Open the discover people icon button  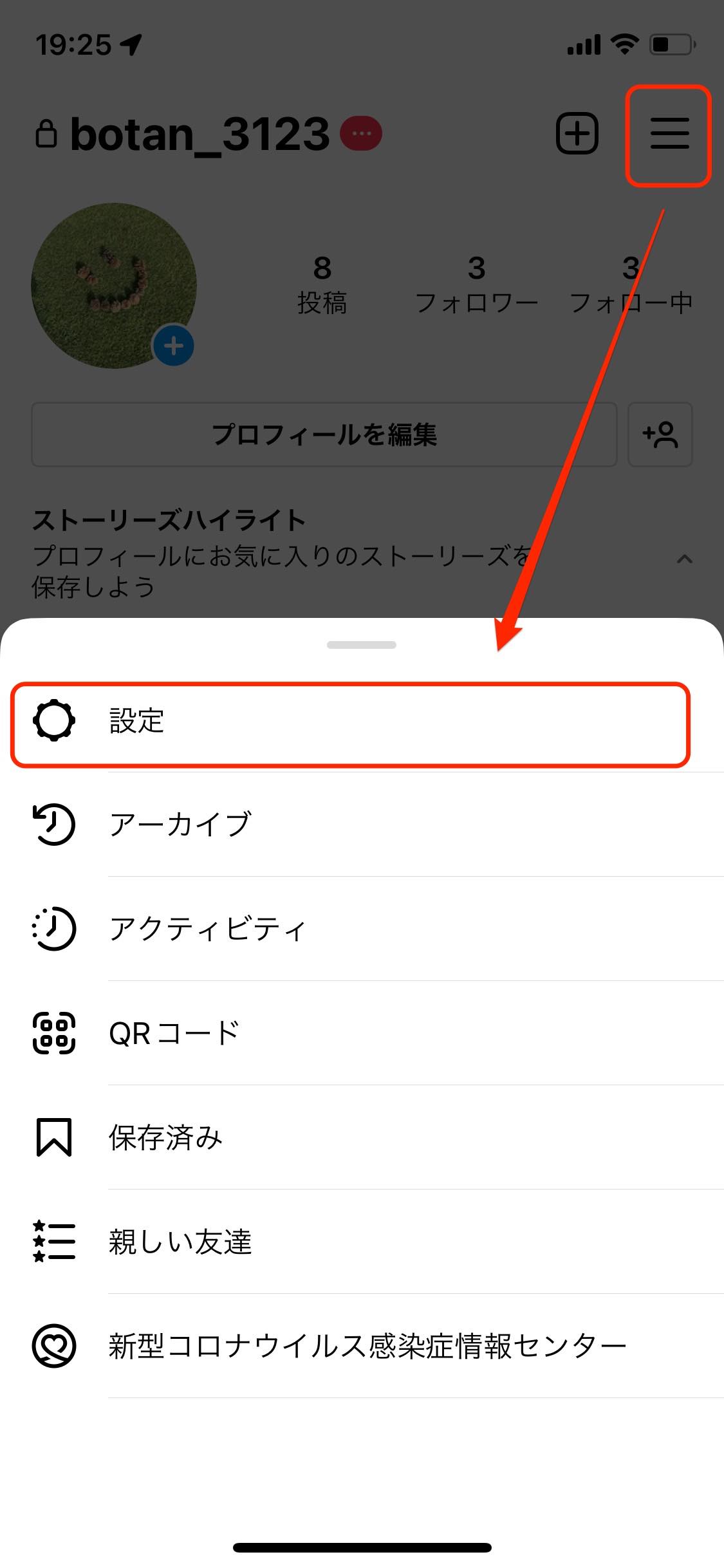(x=660, y=434)
